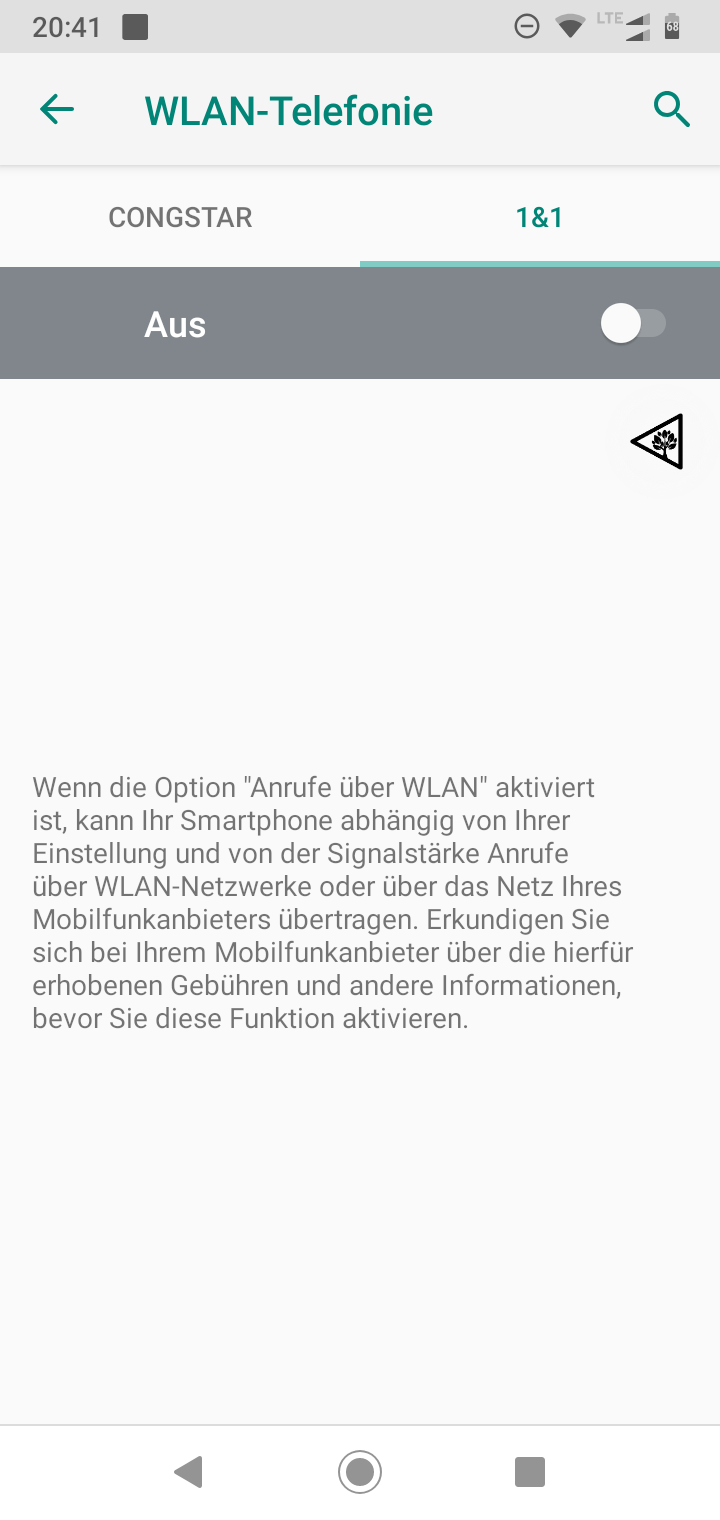The width and height of the screenshot is (720, 1520).
Task: Select the 1&1 tab
Action: tap(539, 217)
